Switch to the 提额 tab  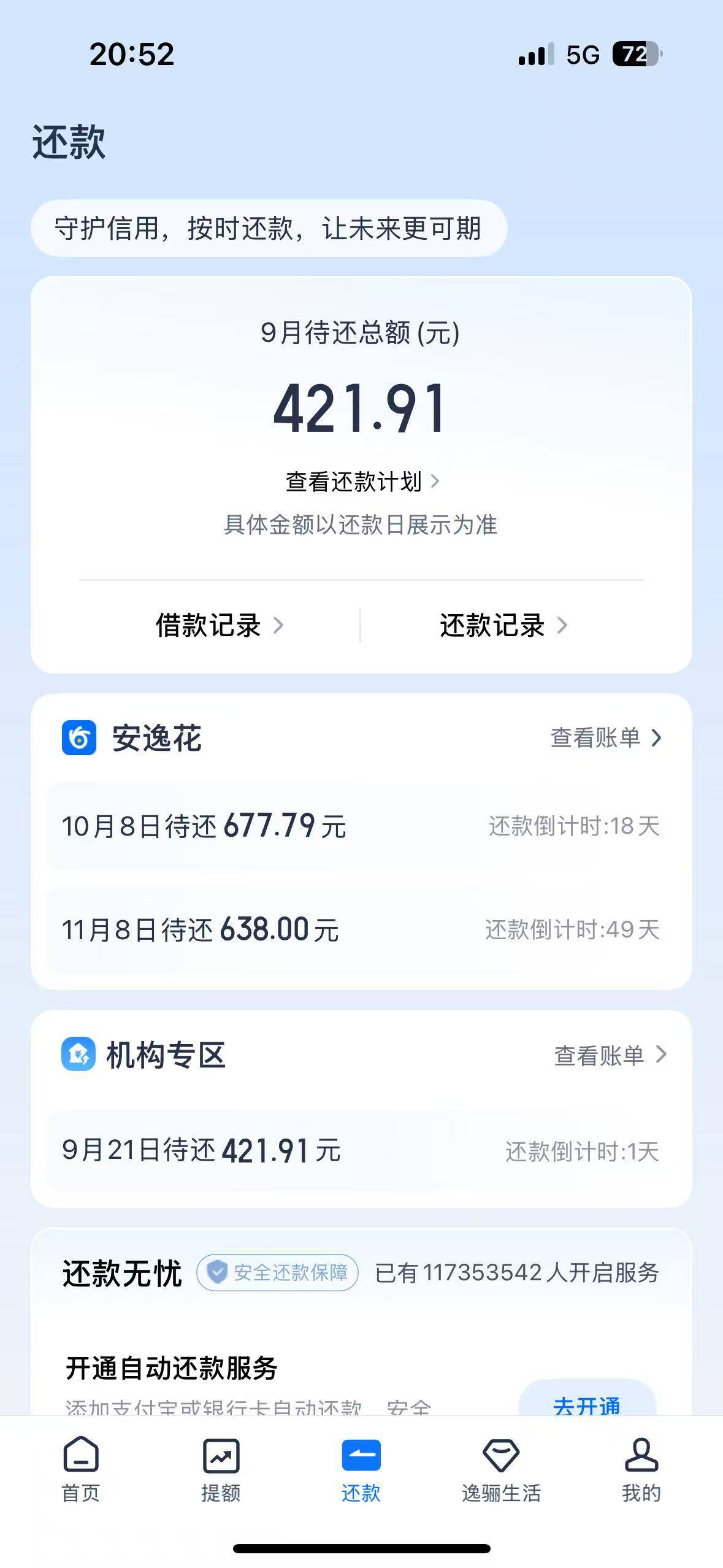221,1470
